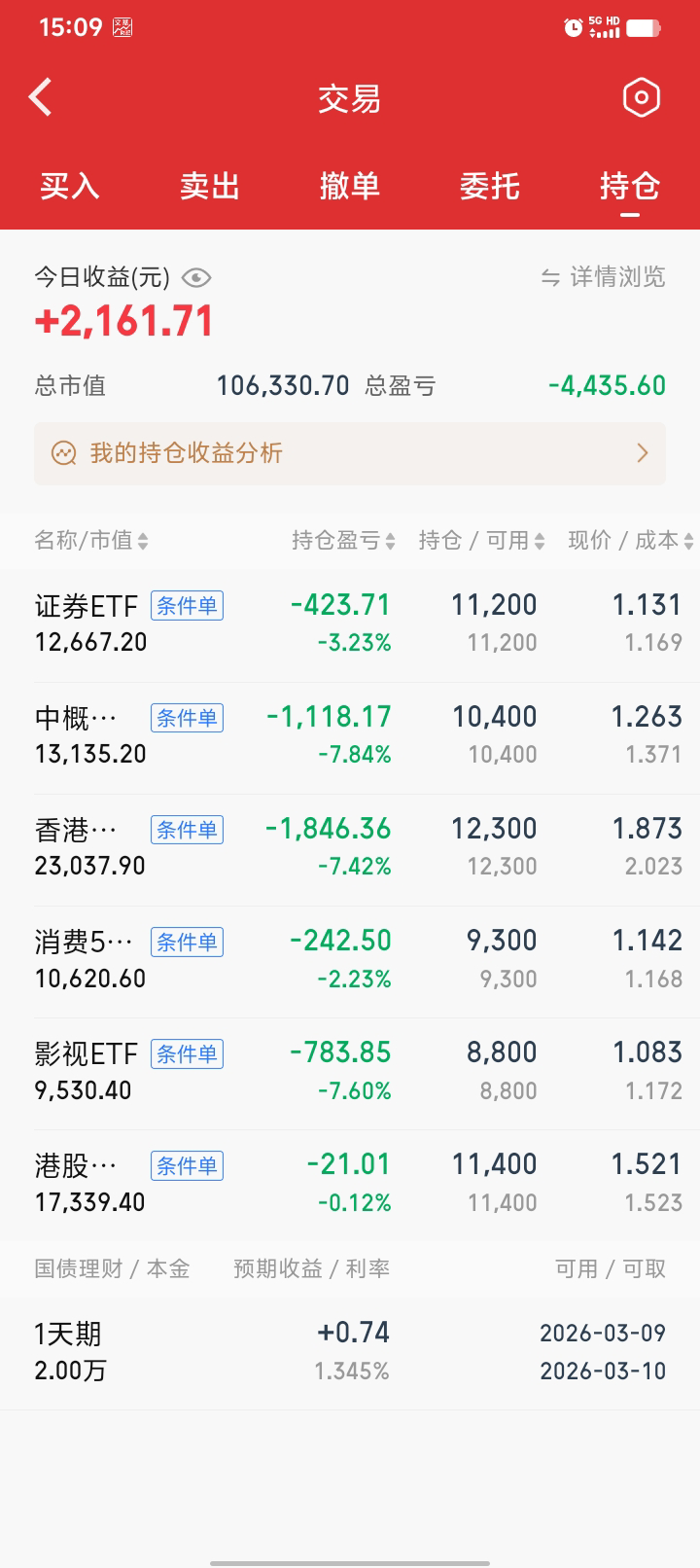Open the settings hexagon icon
Screen dimensions: 700x1568
(x=641, y=97)
